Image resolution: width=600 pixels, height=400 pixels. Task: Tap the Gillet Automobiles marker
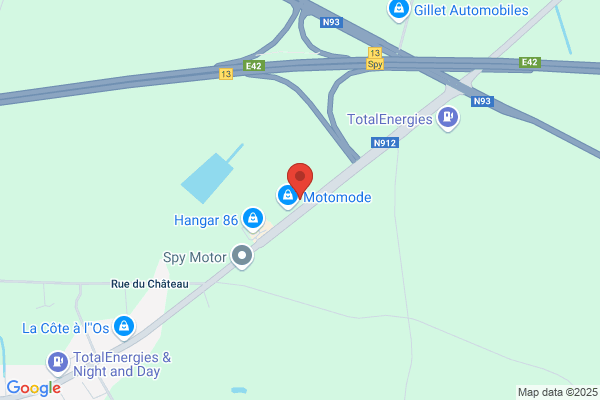[x=399, y=10]
